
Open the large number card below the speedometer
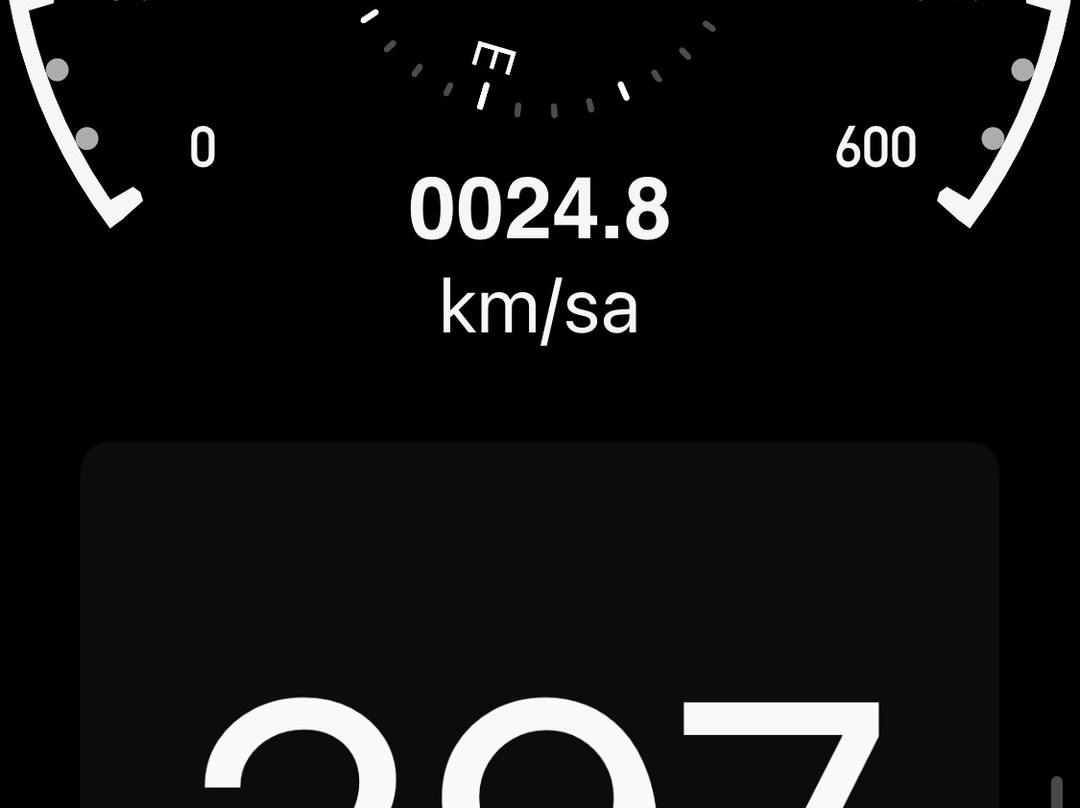tap(540, 625)
